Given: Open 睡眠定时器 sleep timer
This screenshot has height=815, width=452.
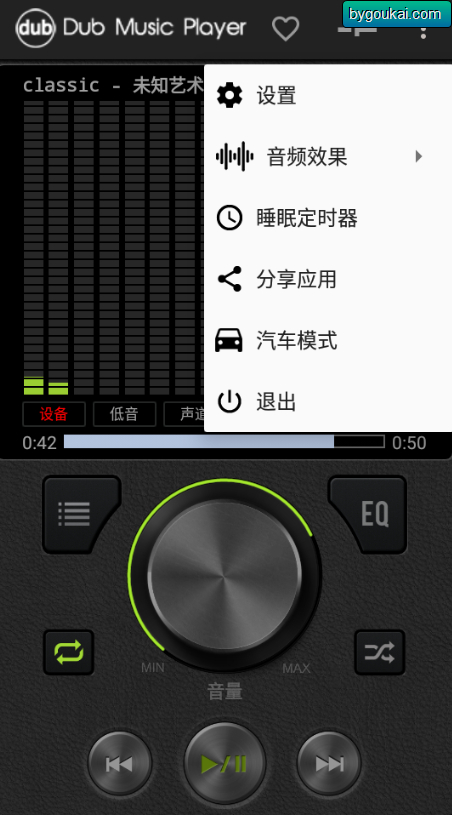Looking at the screenshot, I should [328, 218].
